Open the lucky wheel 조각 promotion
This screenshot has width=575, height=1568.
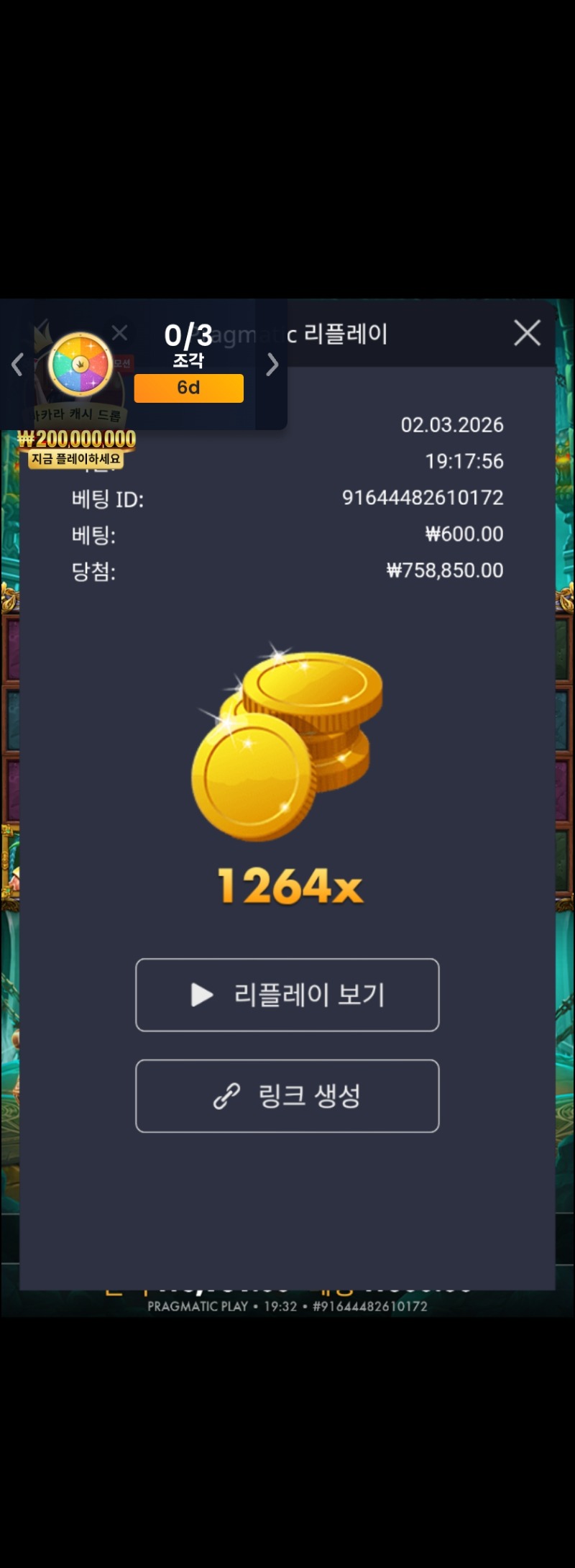coord(80,364)
